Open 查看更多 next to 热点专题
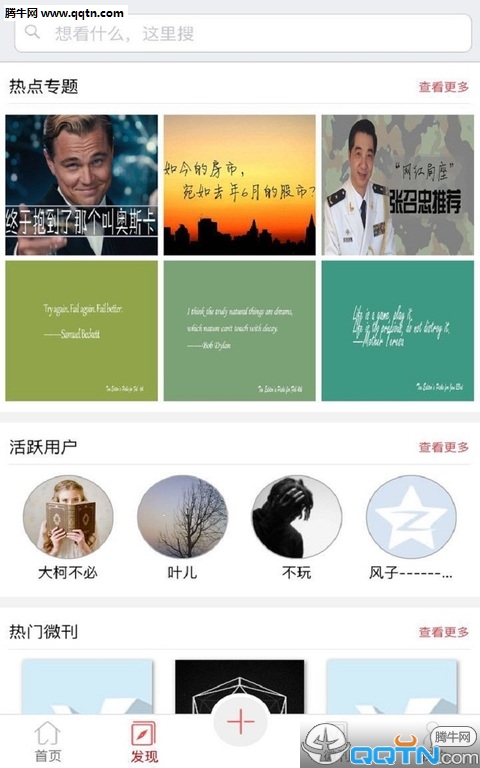 (443, 87)
